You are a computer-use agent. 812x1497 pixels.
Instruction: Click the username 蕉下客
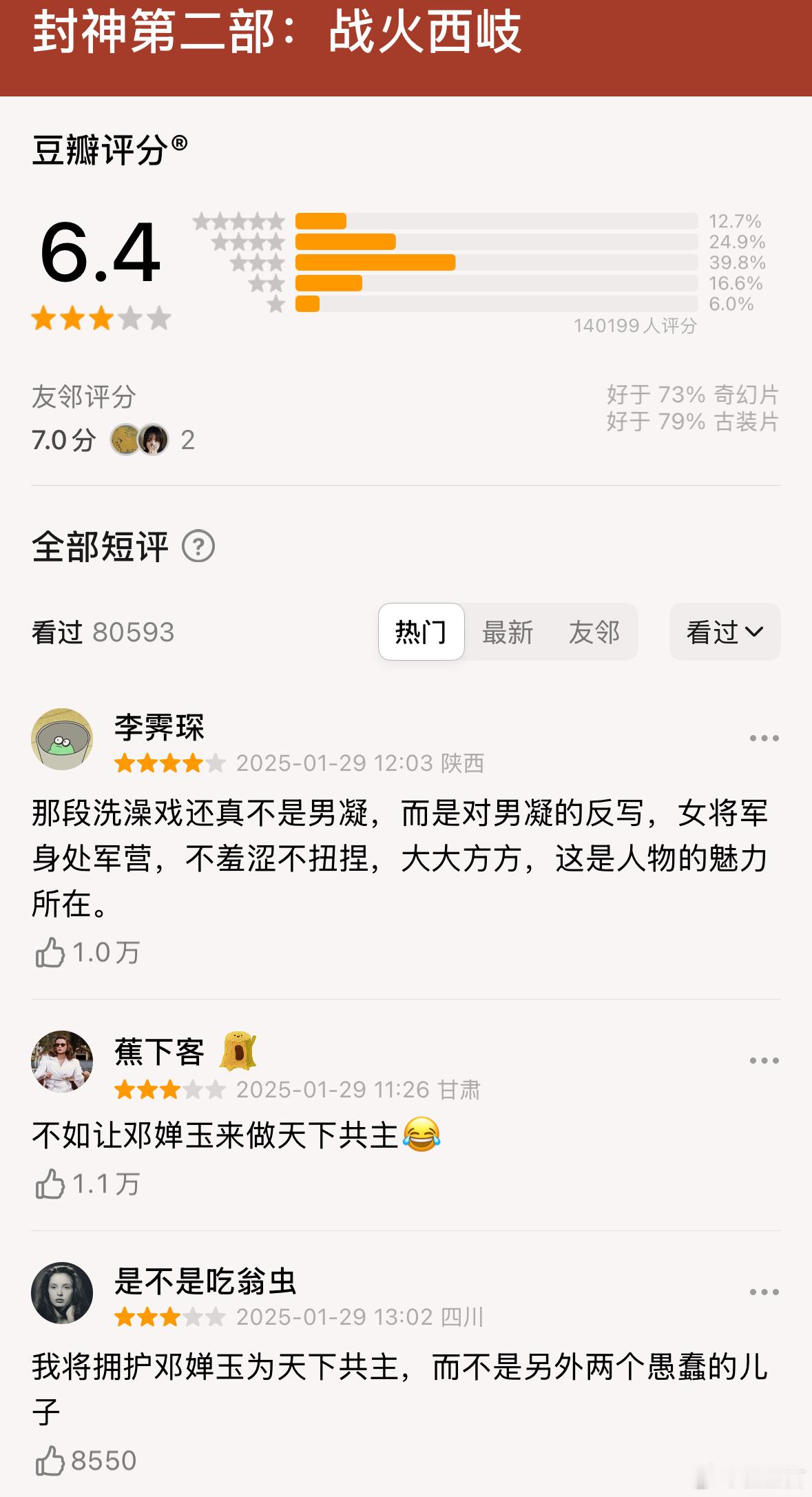tap(157, 1050)
